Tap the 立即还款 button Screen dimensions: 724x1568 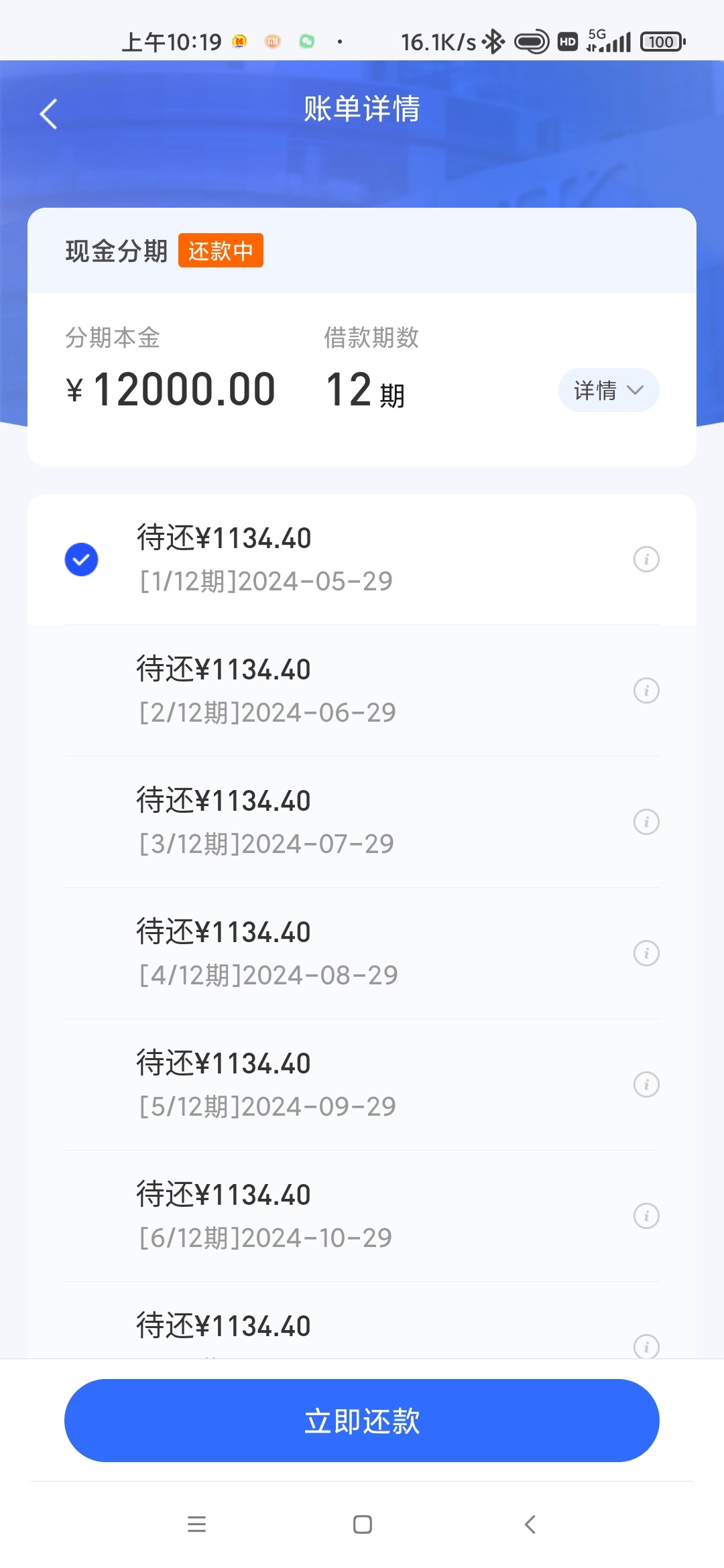pyautogui.click(x=362, y=1421)
